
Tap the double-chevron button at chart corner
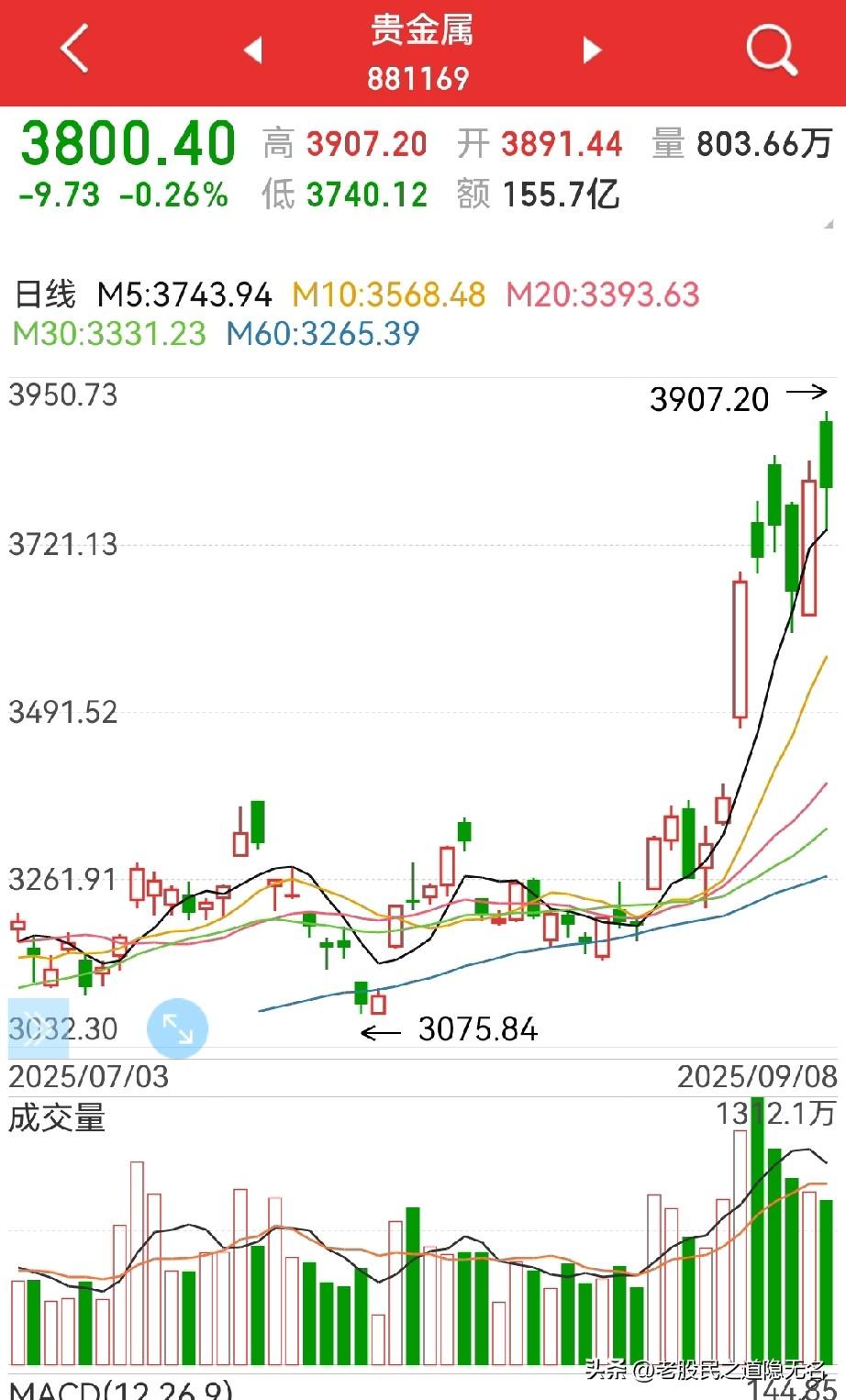click(x=38, y=1028)
